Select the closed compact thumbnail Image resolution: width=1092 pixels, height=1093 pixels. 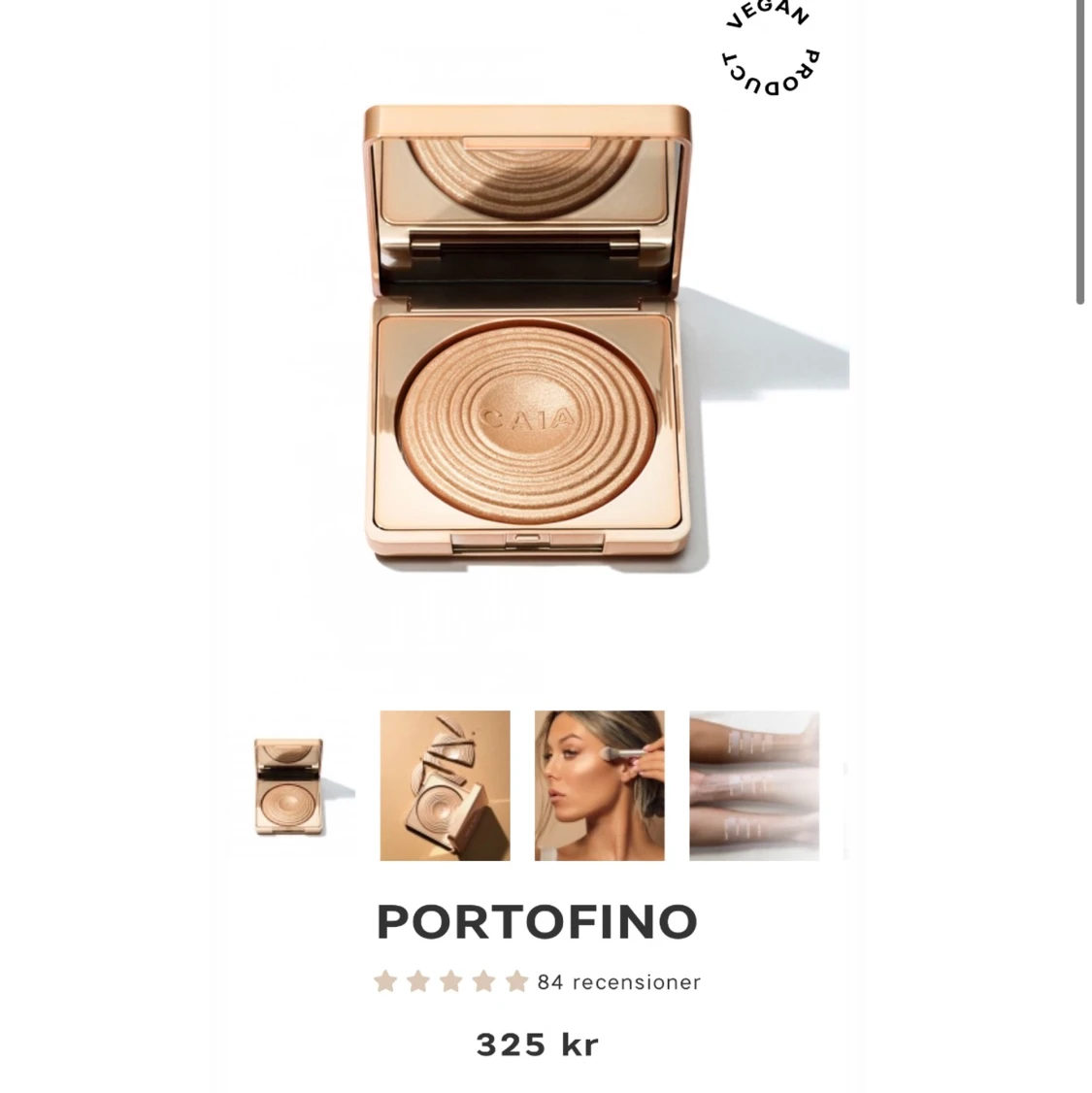[291, 786]
